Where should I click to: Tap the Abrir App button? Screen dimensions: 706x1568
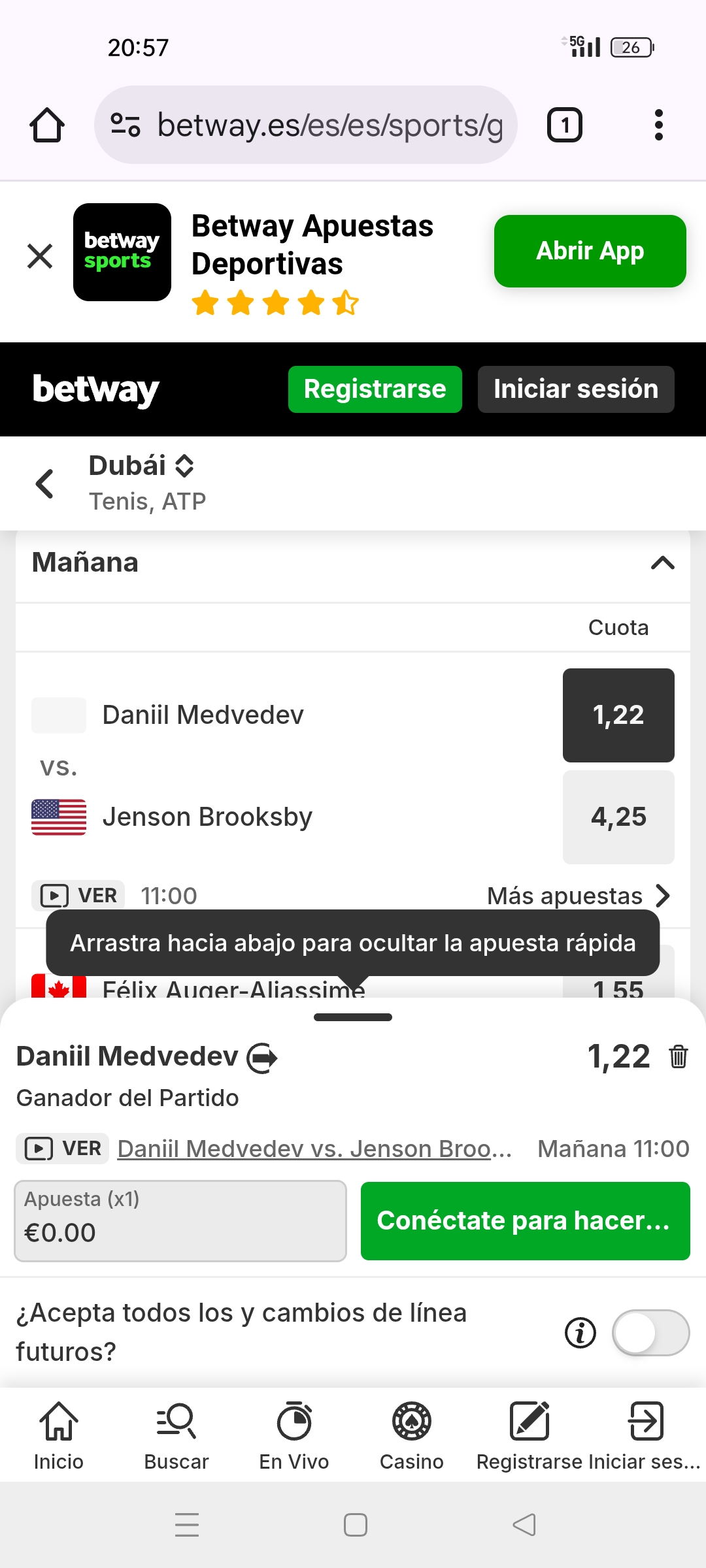click(590, 251)
